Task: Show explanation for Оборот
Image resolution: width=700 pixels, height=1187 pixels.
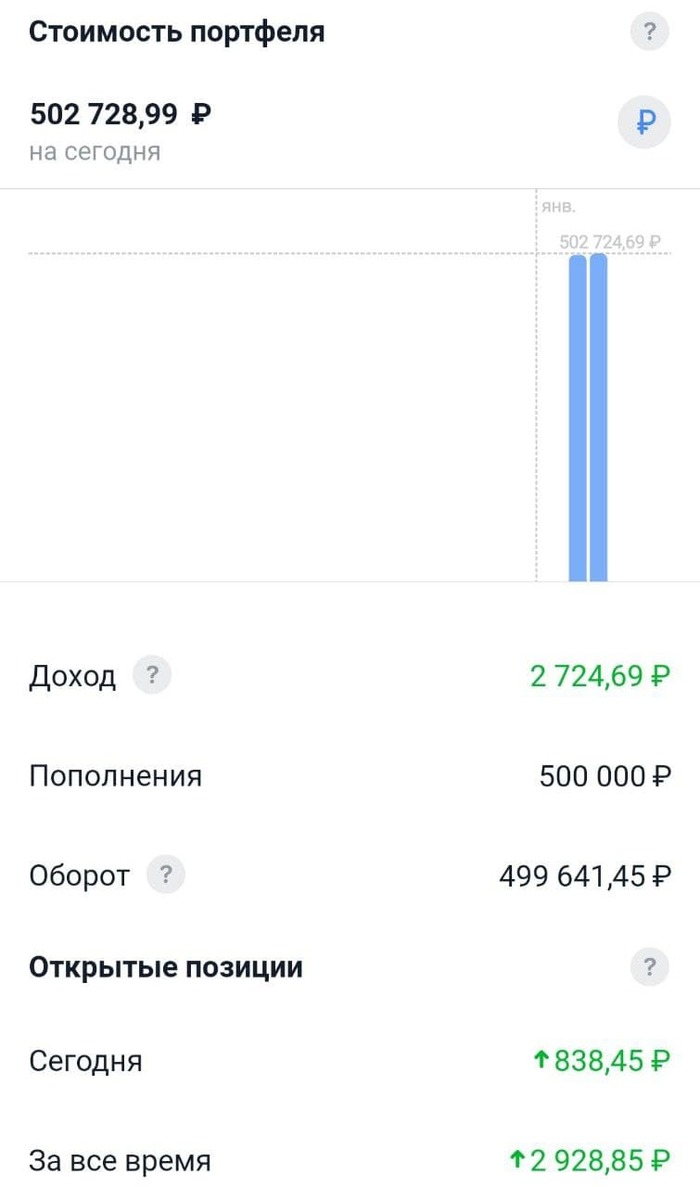Action: 165,875
